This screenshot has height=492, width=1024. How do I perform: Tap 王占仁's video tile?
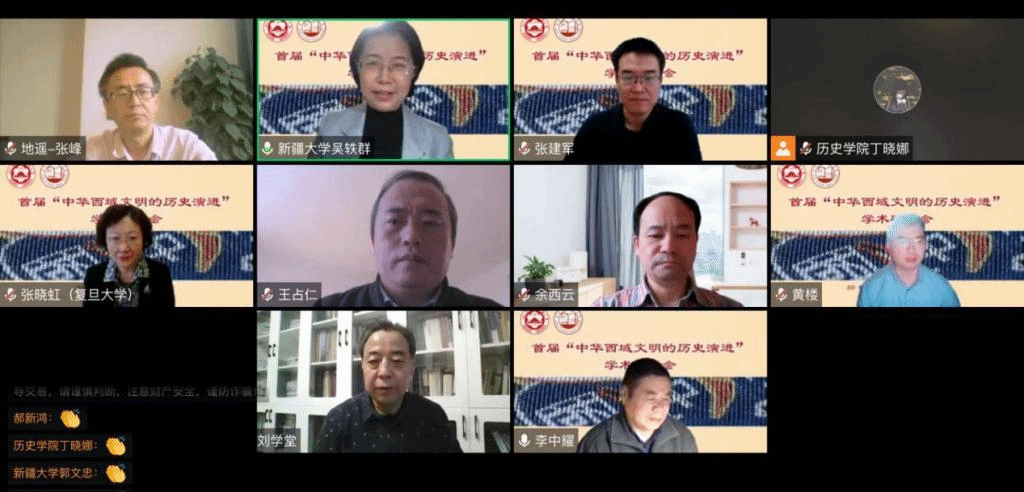click(x=383, y=236)
